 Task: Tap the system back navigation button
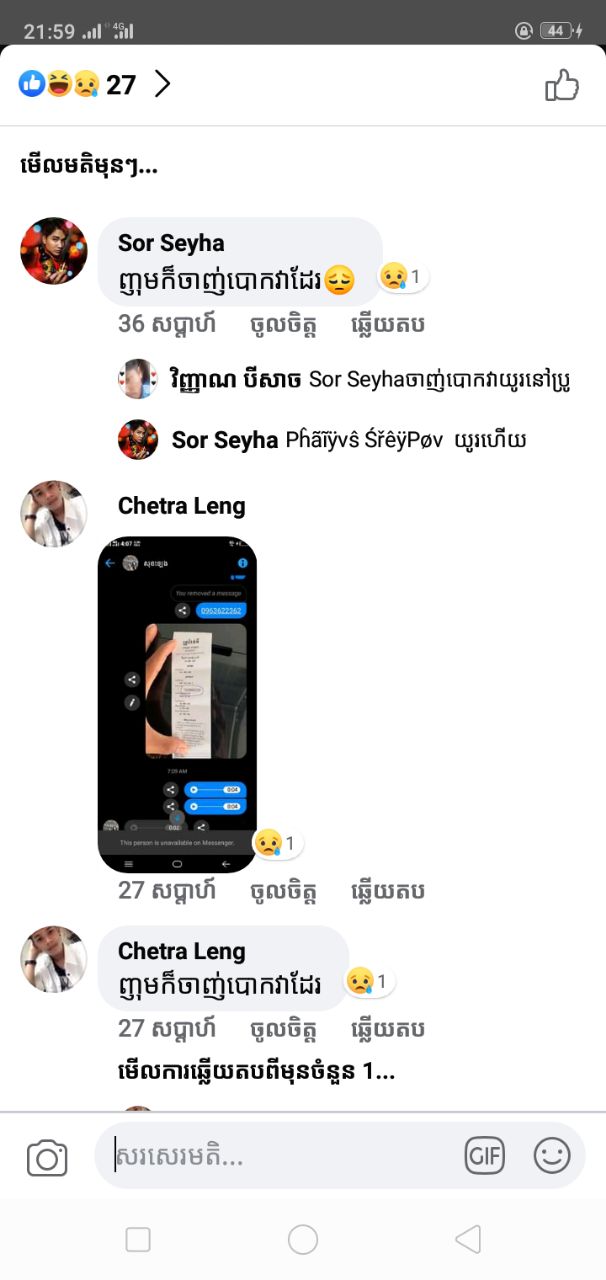467,1240
